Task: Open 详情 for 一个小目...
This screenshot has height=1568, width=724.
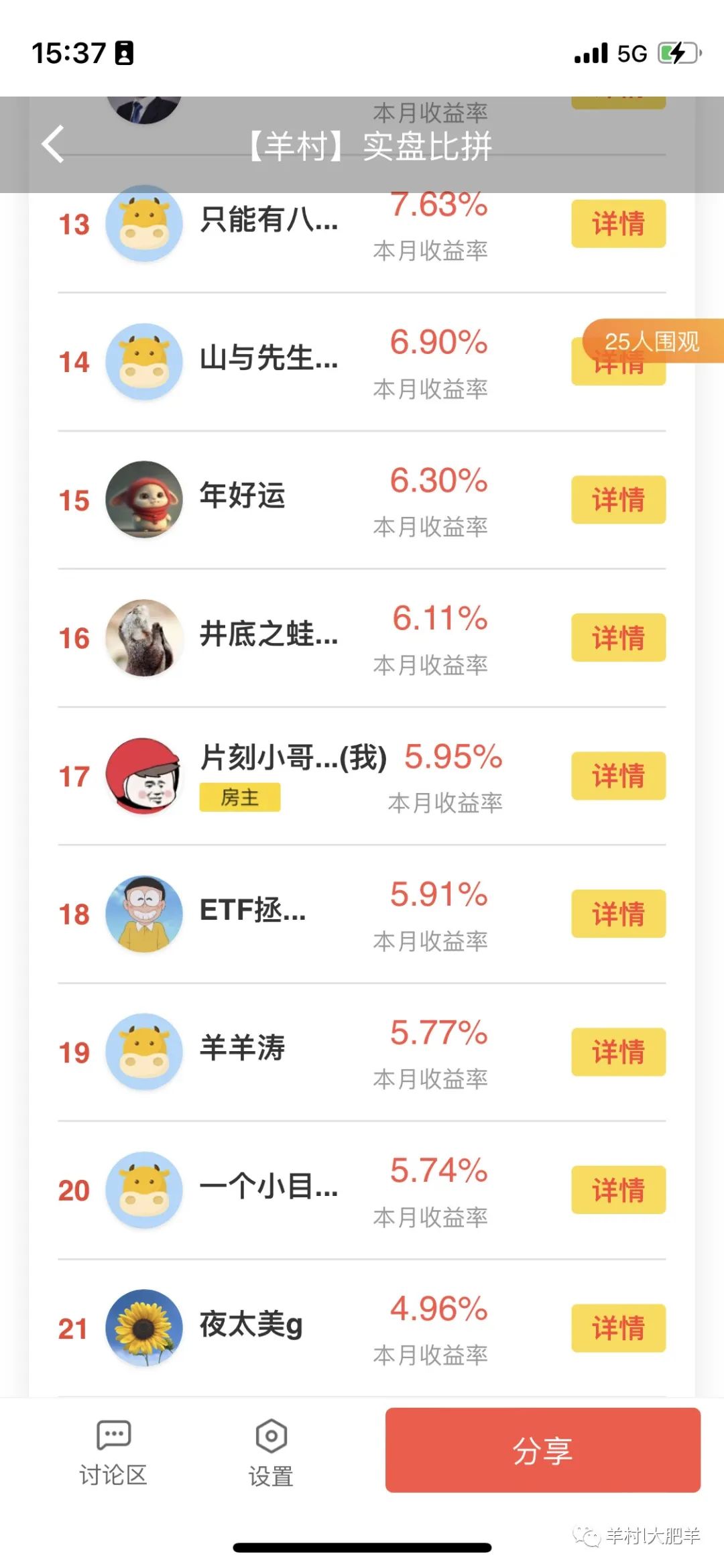Action: click(x=618, y=1190)
